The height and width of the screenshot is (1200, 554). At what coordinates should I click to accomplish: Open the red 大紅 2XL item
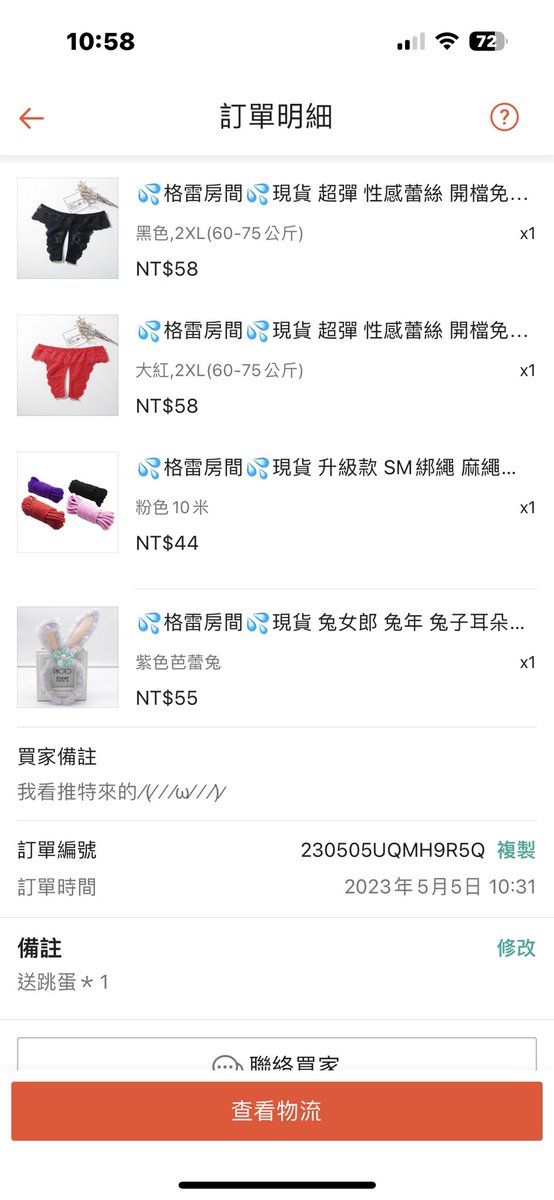pyautogui.click(x=277, y=365)
